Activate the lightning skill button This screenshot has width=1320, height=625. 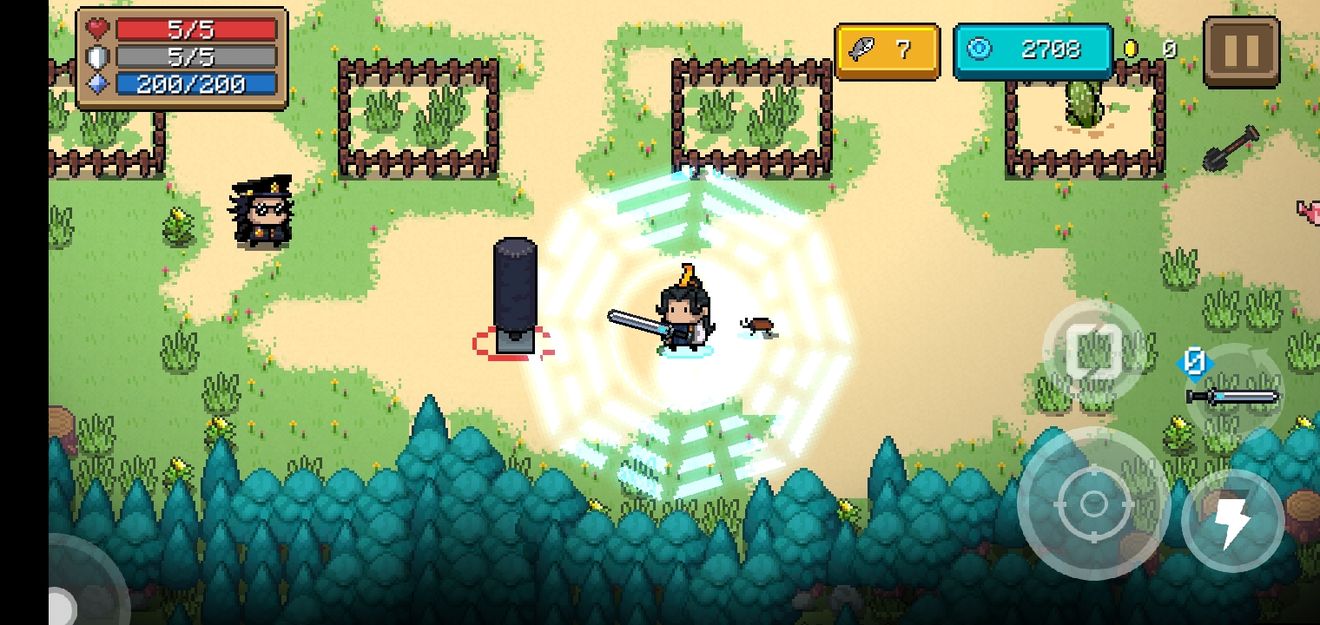click(x=1232, y=521)
